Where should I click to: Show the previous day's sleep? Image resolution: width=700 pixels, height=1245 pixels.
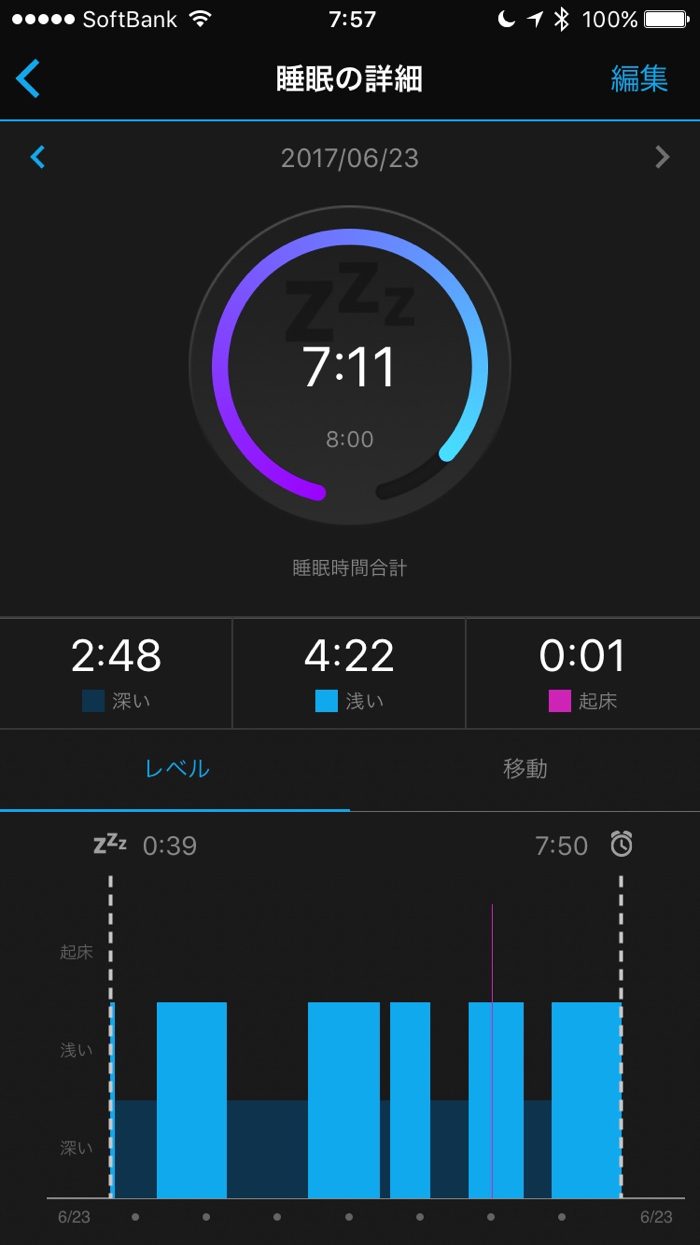coord(38,157)
